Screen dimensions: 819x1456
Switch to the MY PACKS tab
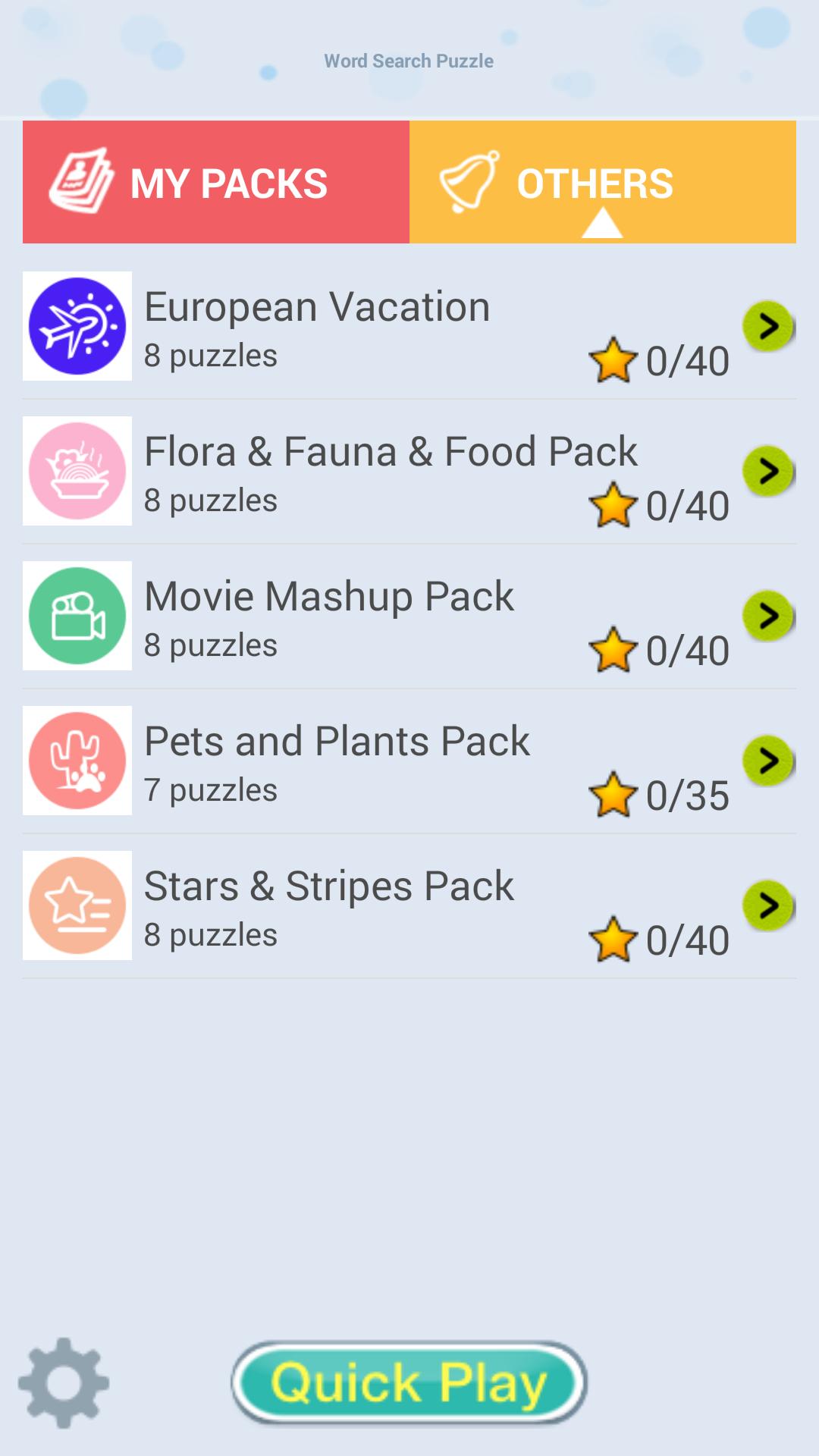[215, 180]
